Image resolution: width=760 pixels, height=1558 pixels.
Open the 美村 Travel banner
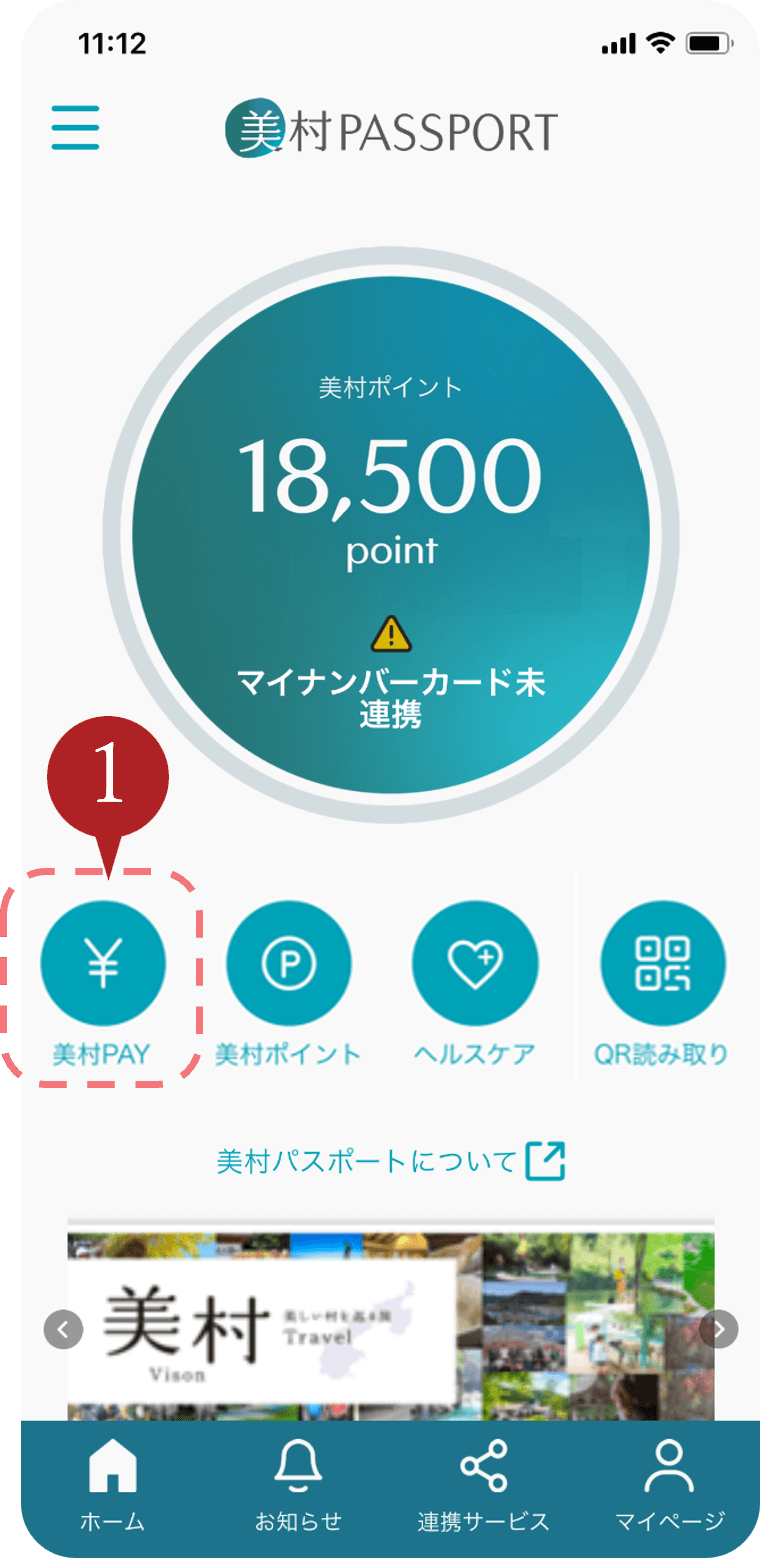coord(390,1328)
